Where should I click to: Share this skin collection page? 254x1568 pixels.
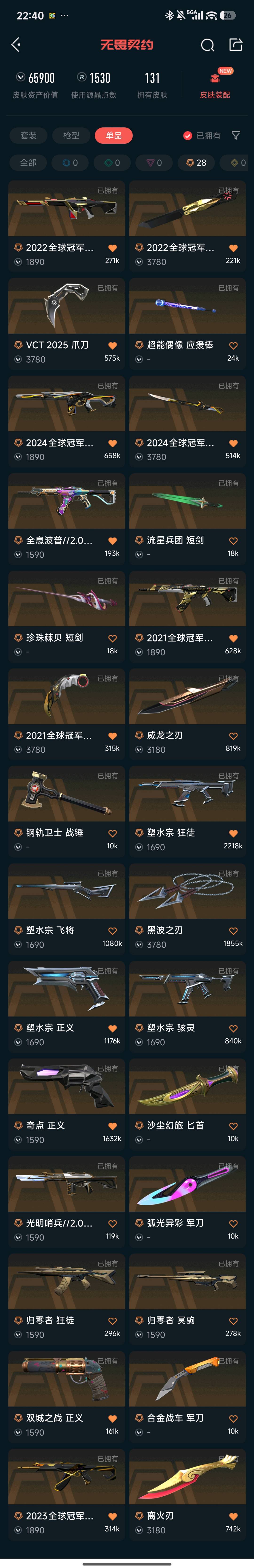point(236,45)
